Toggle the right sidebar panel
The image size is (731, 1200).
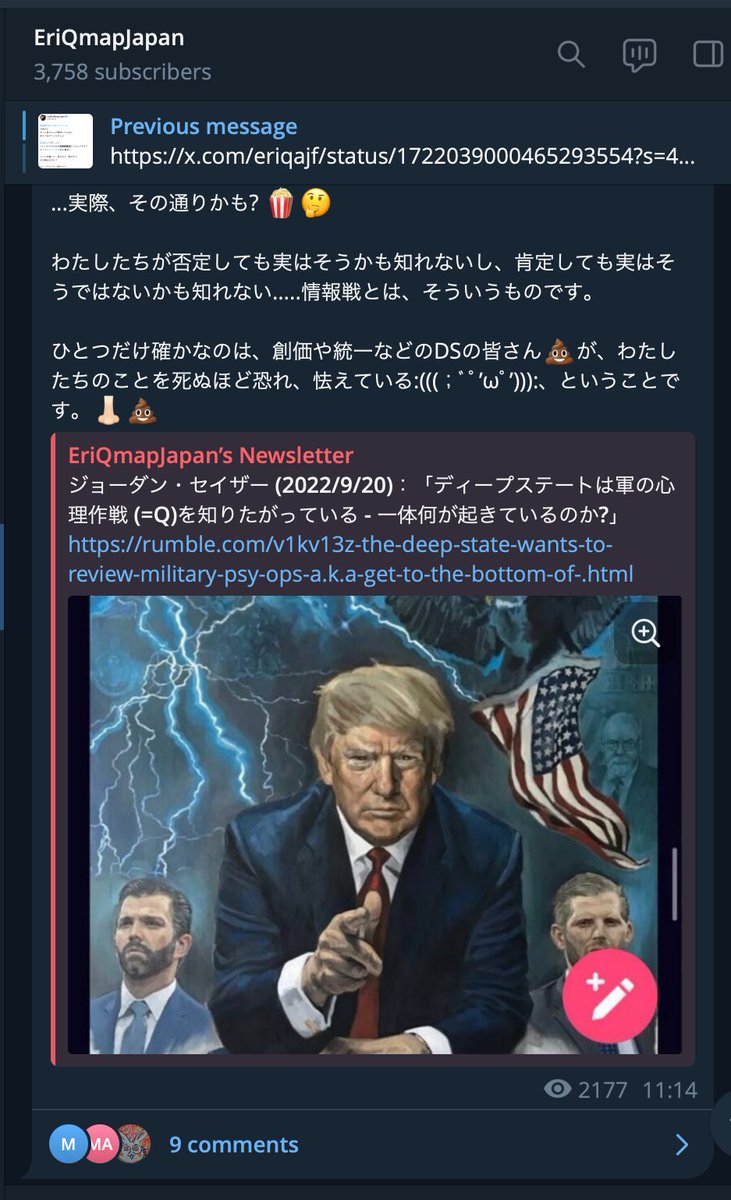tap(708, 54)
